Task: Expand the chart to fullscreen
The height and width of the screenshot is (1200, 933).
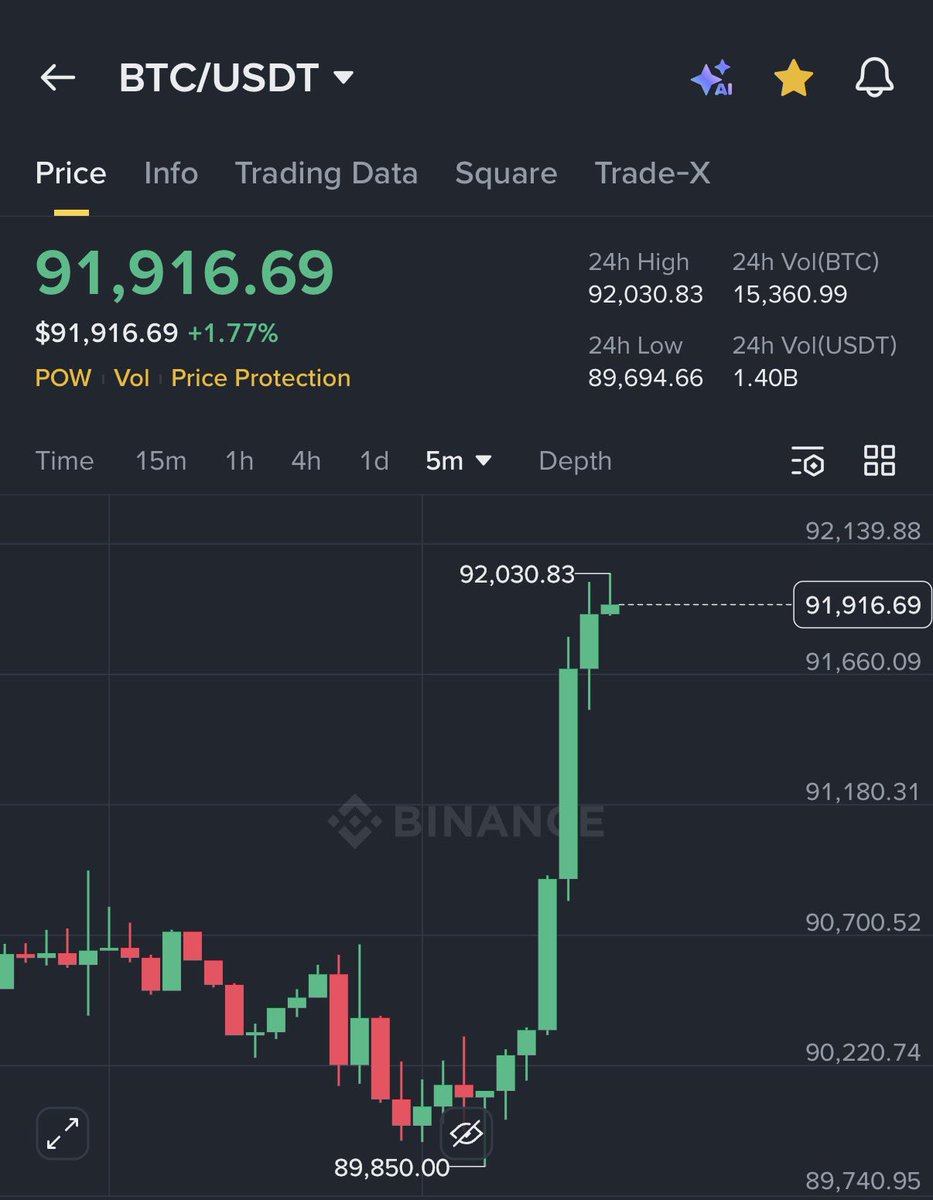Action: click(x=63, y=1133)
